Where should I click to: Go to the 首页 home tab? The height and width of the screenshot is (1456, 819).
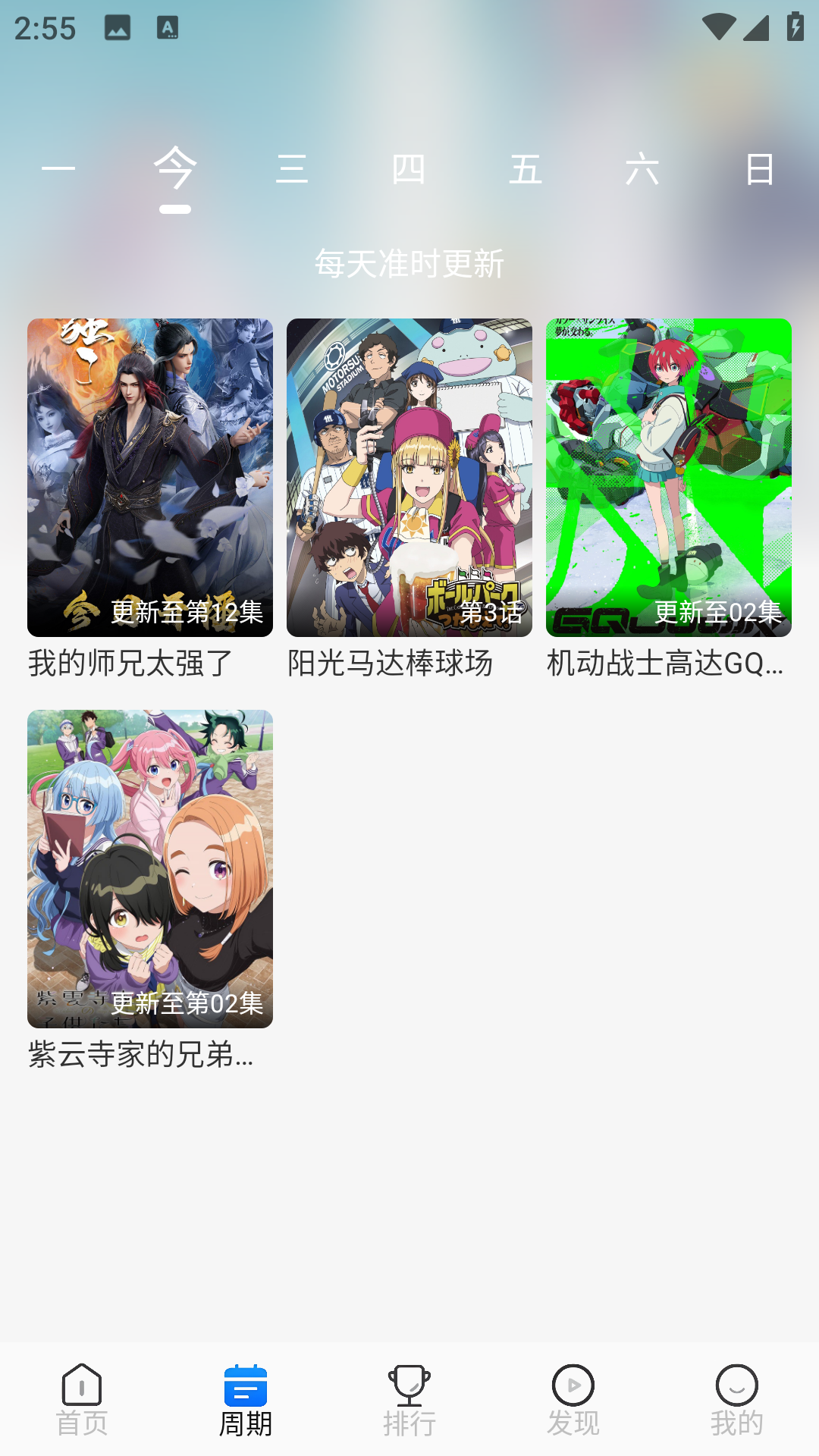(82, 1400)
